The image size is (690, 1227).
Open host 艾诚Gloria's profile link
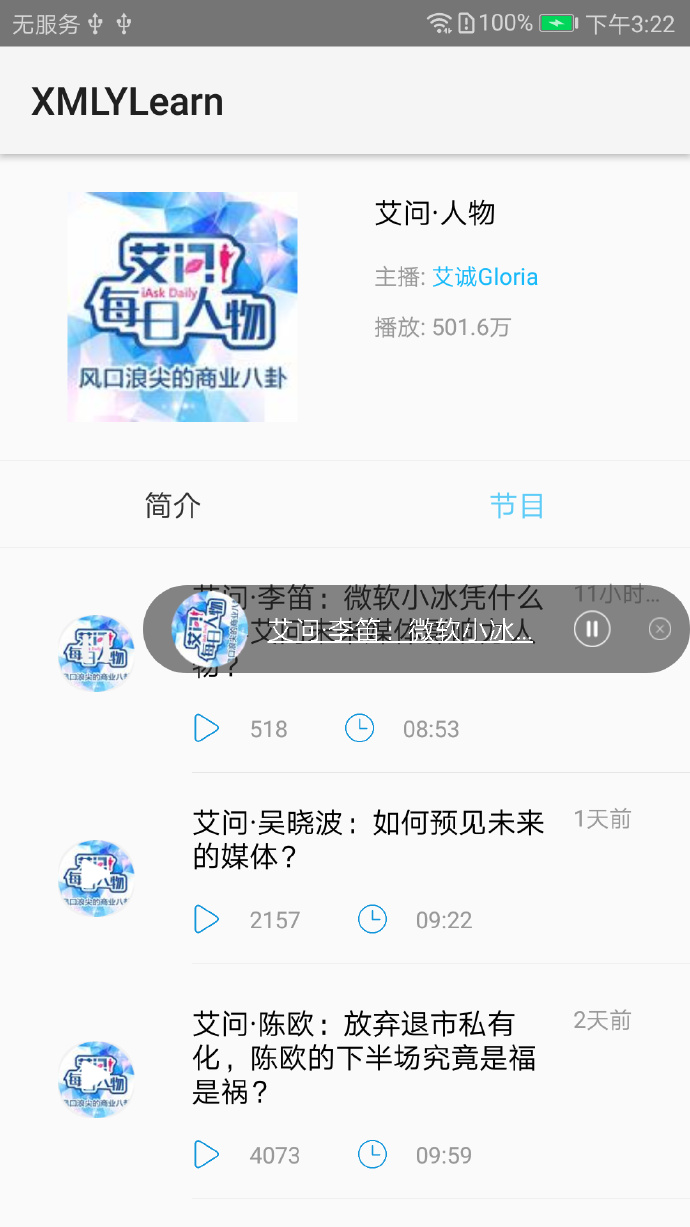coord(485,277)
